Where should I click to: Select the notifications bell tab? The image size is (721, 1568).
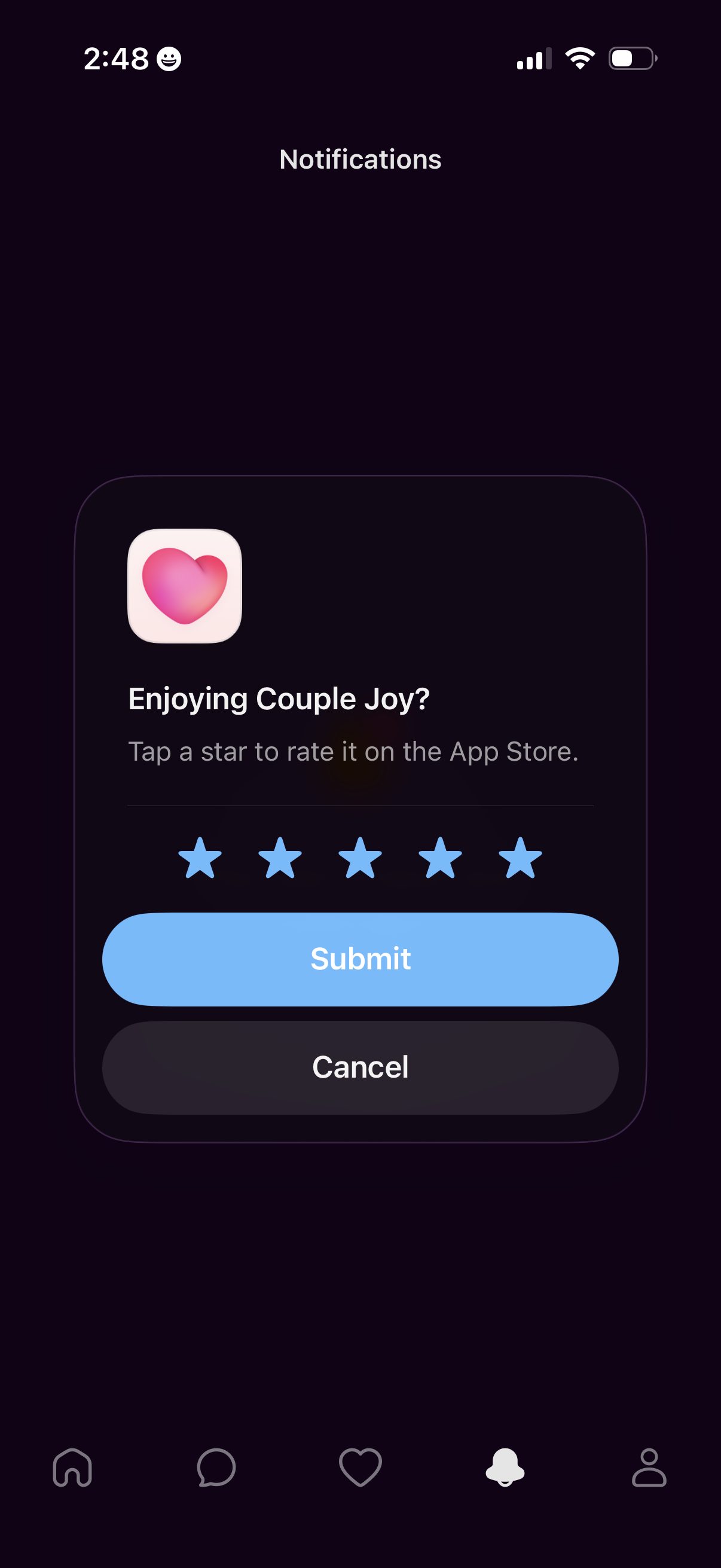505,1468
